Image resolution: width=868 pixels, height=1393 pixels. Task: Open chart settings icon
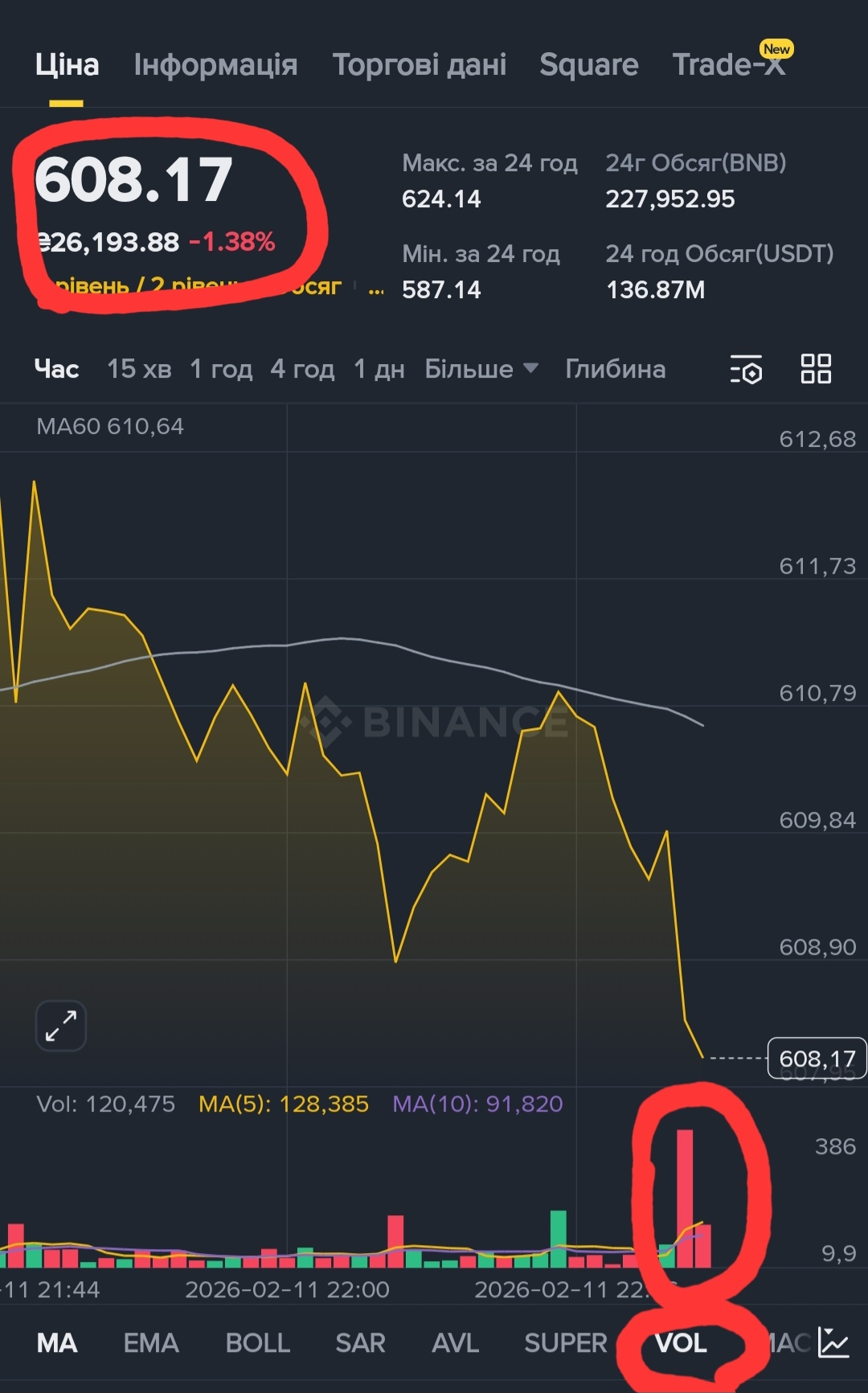pos(746,370)
